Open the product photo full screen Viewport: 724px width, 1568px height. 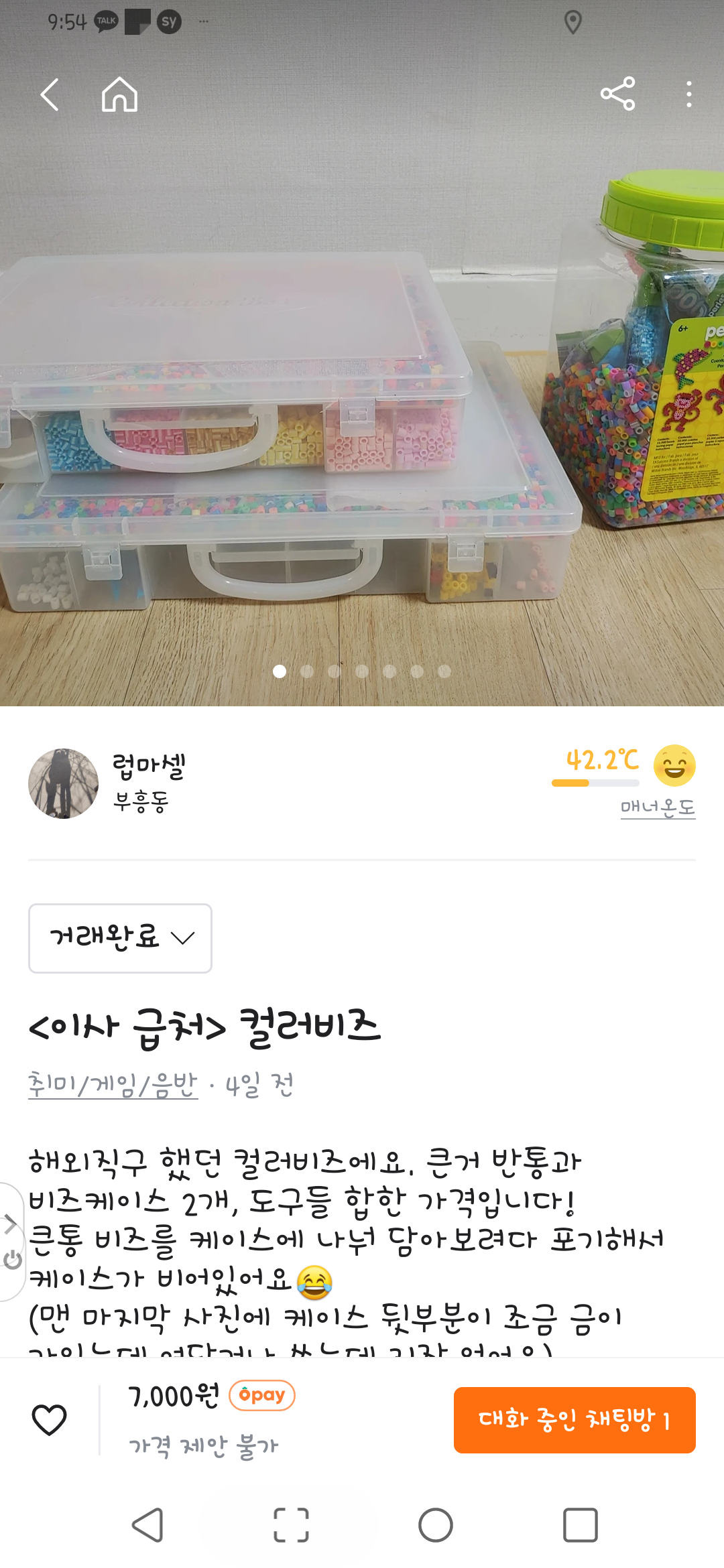362,402
